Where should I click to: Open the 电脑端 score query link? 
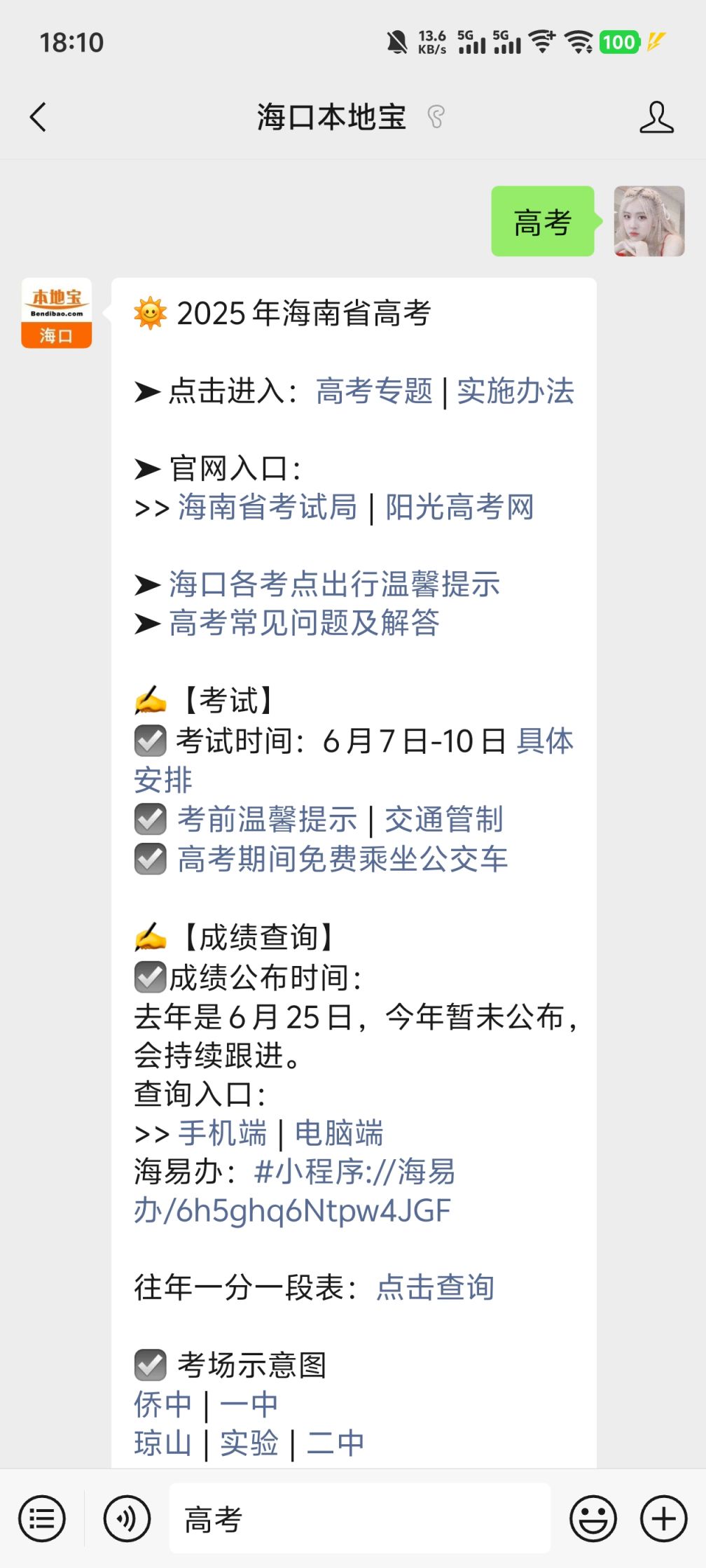(339, 1133)
